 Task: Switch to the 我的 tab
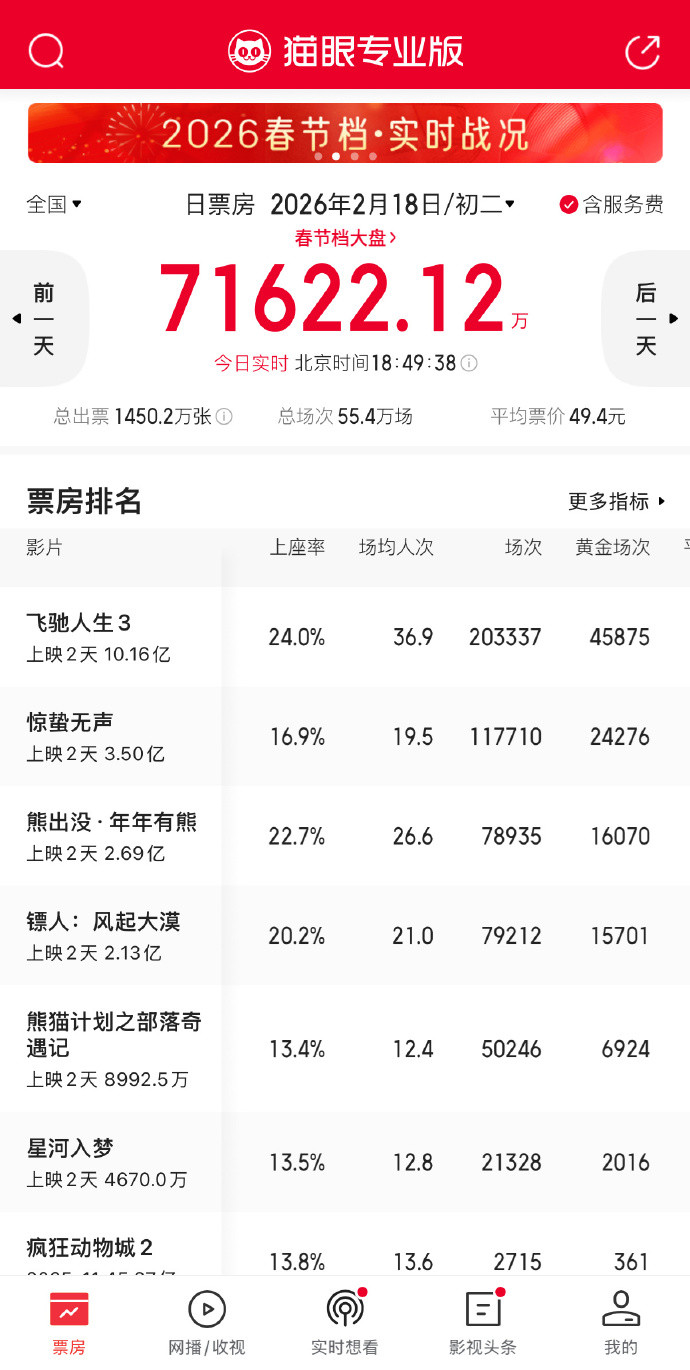tap(620, 1322)
